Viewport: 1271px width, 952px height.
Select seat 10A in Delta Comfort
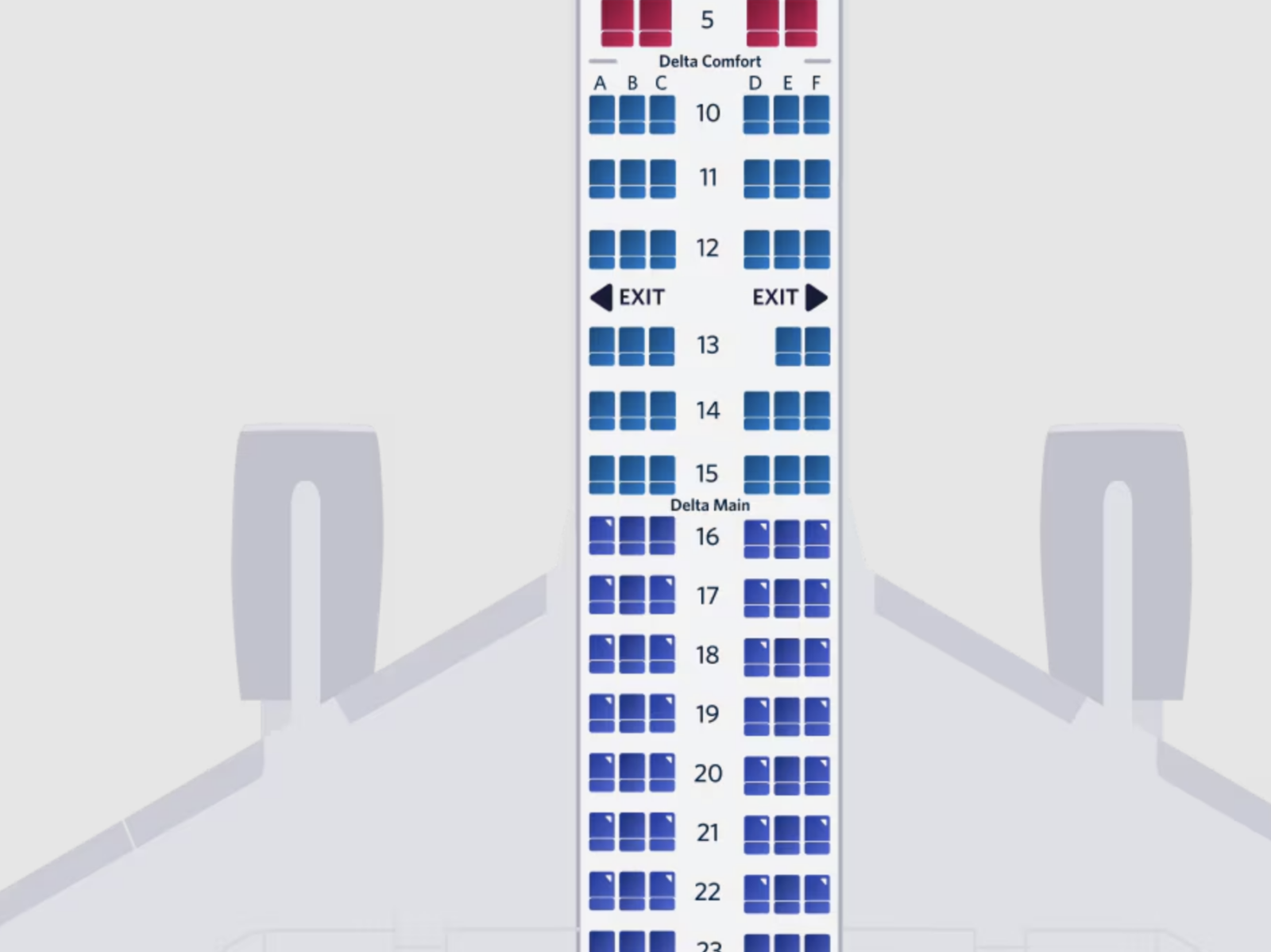pyautogui.click(x=601, y=114)
